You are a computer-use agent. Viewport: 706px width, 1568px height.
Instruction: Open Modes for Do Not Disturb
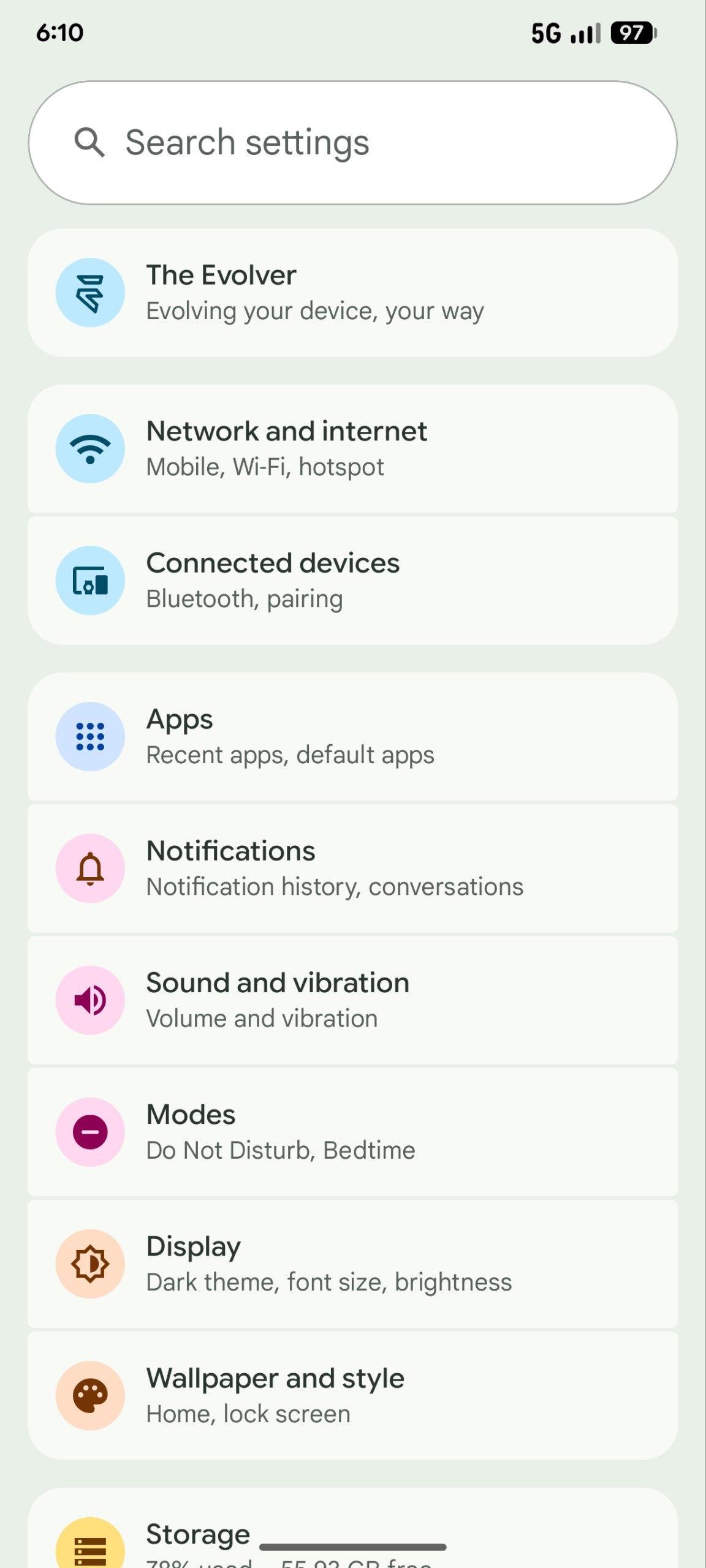point(352,1131)
